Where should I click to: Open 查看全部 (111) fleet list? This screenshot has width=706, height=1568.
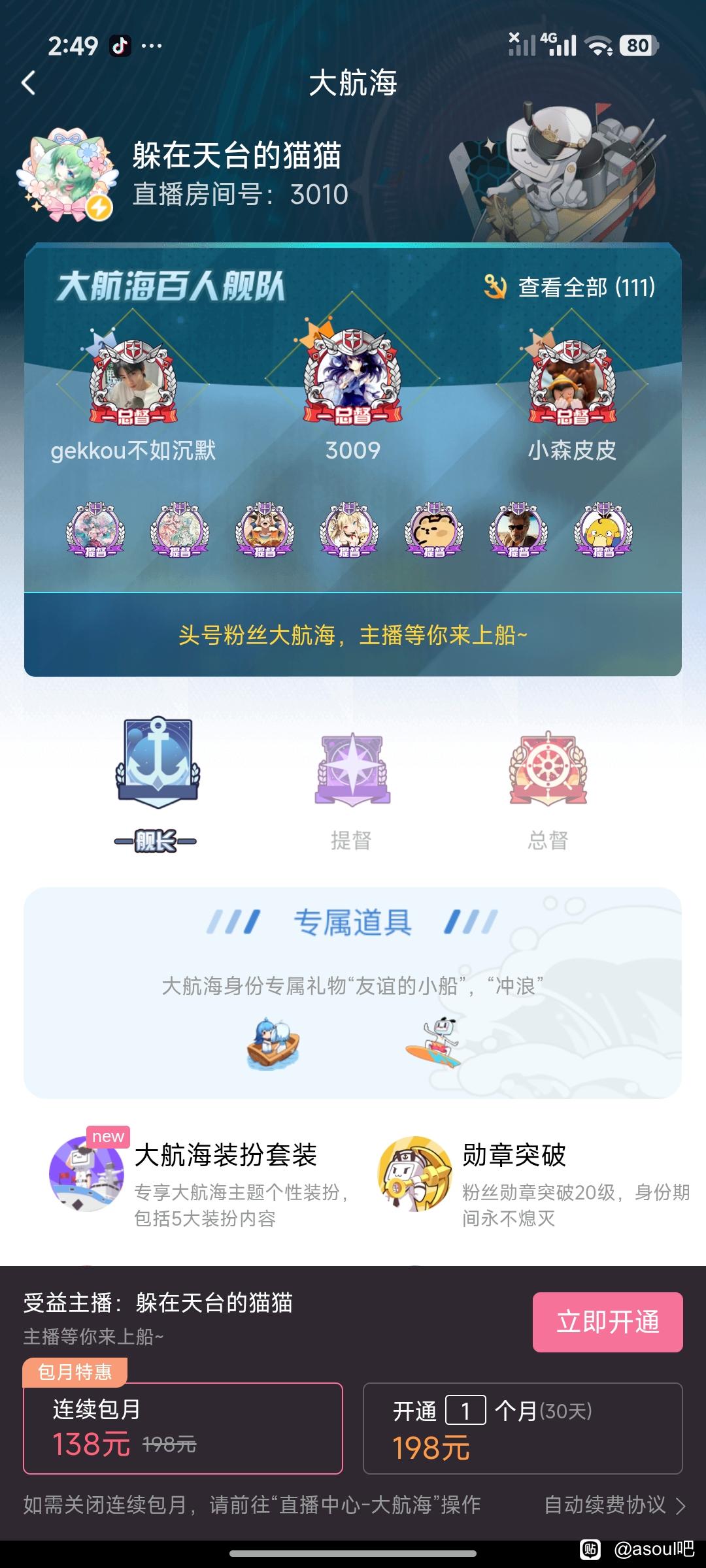tap(570, 287)
